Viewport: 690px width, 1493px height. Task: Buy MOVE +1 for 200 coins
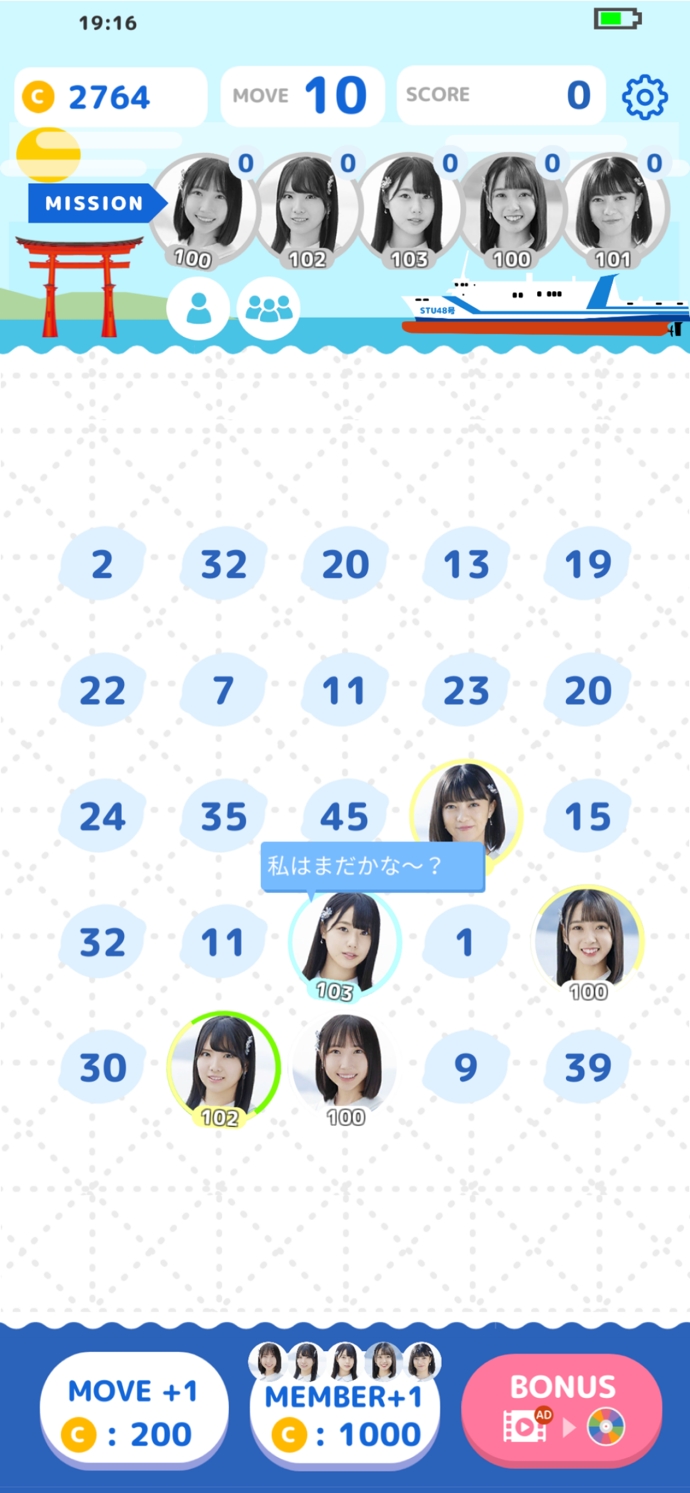tap(133, 1412)
